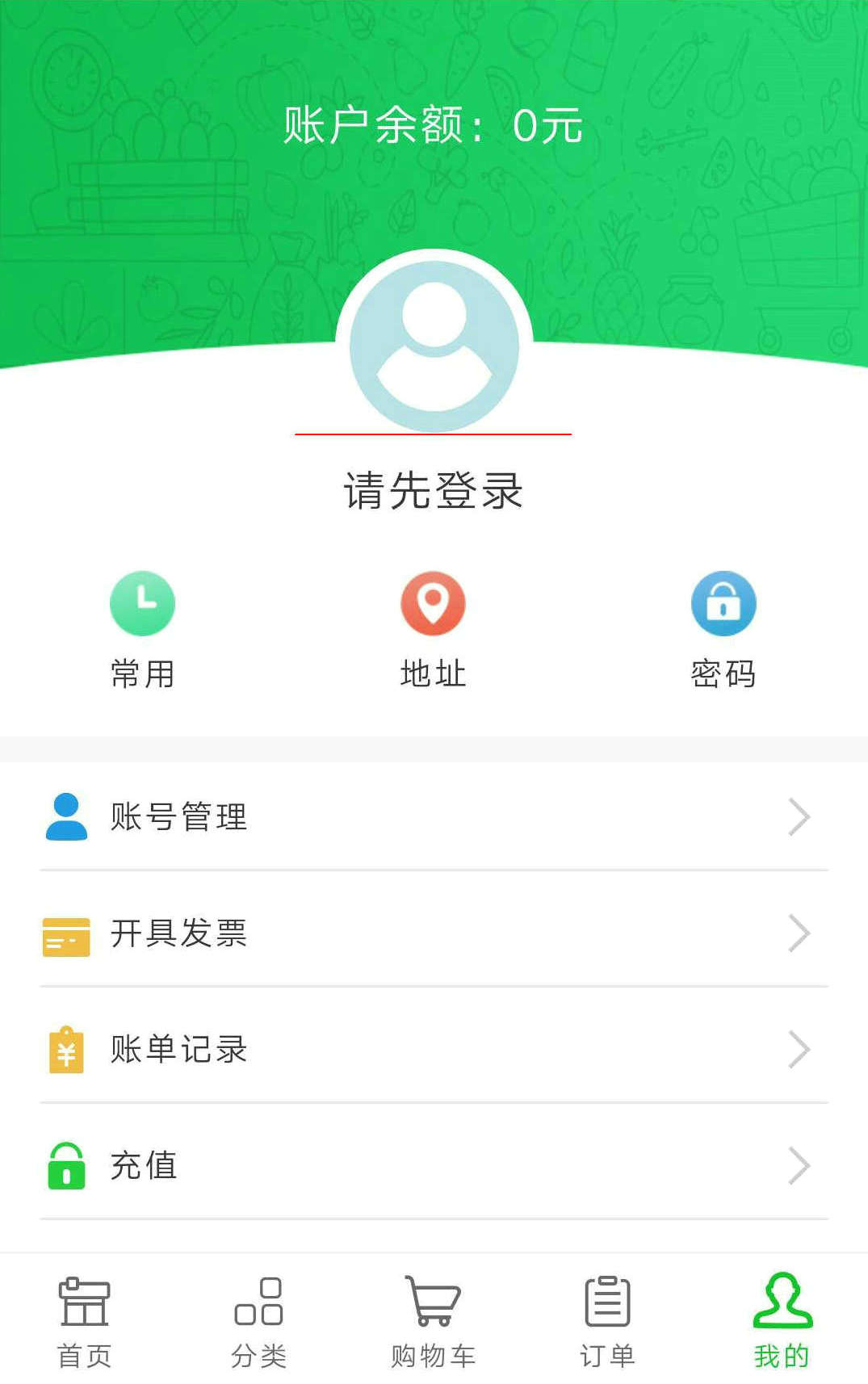Switch to the 分类 categories tab
This screenshot has width=868, height=1384.
258,1322
